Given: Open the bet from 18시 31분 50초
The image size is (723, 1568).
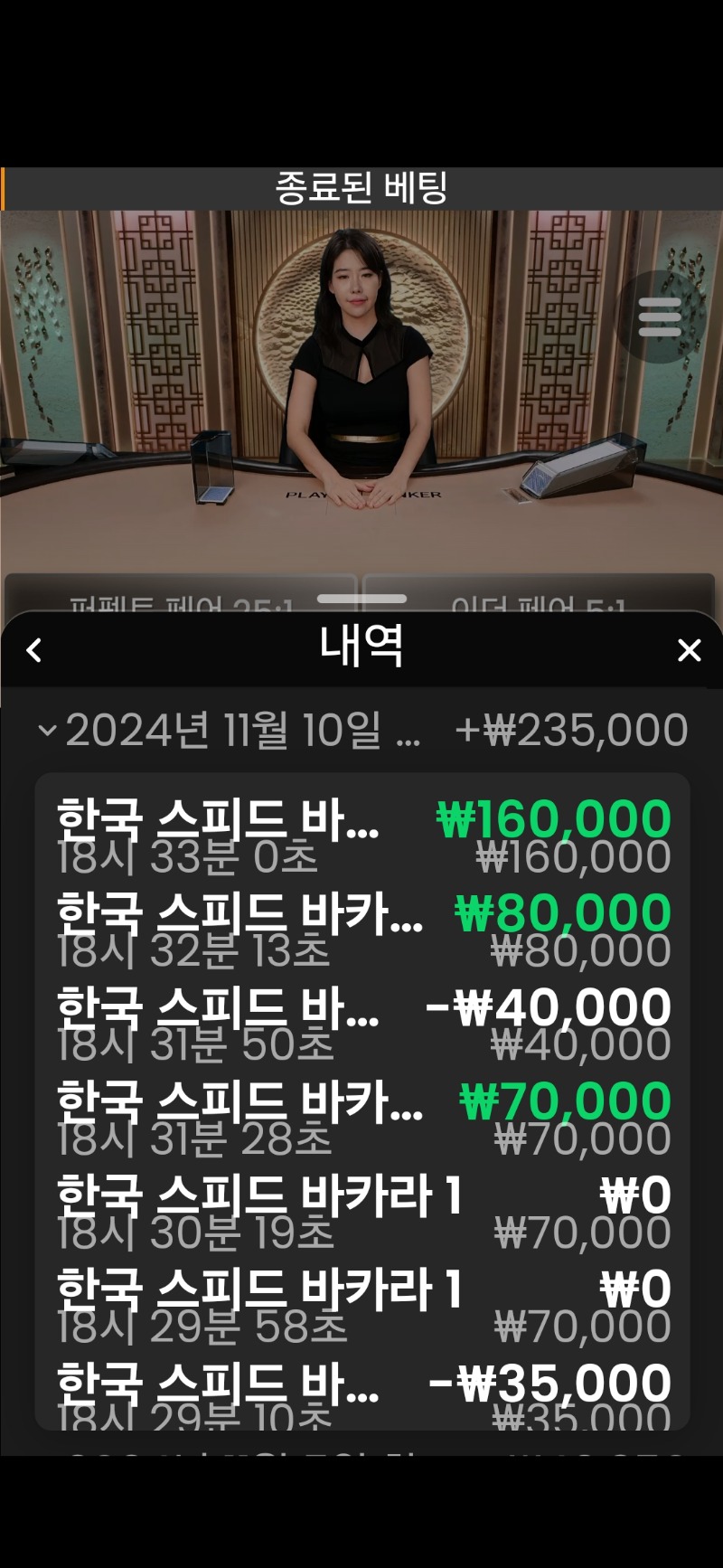Looking at the screenshot, I should (362, 1025).
